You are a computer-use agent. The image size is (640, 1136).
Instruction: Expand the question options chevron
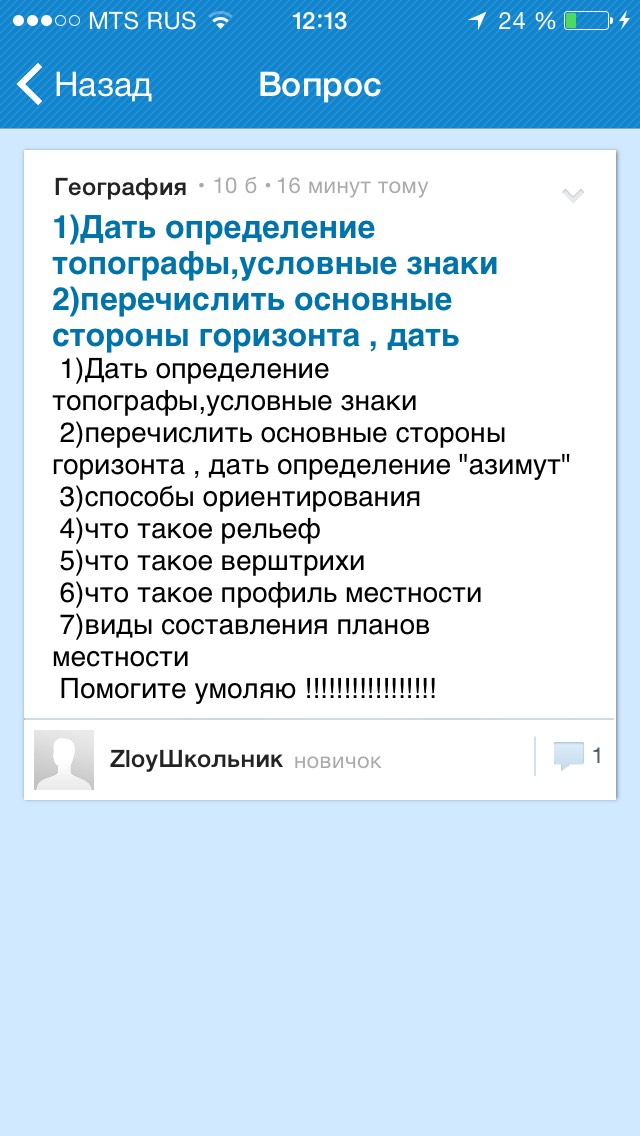[573, 195]
